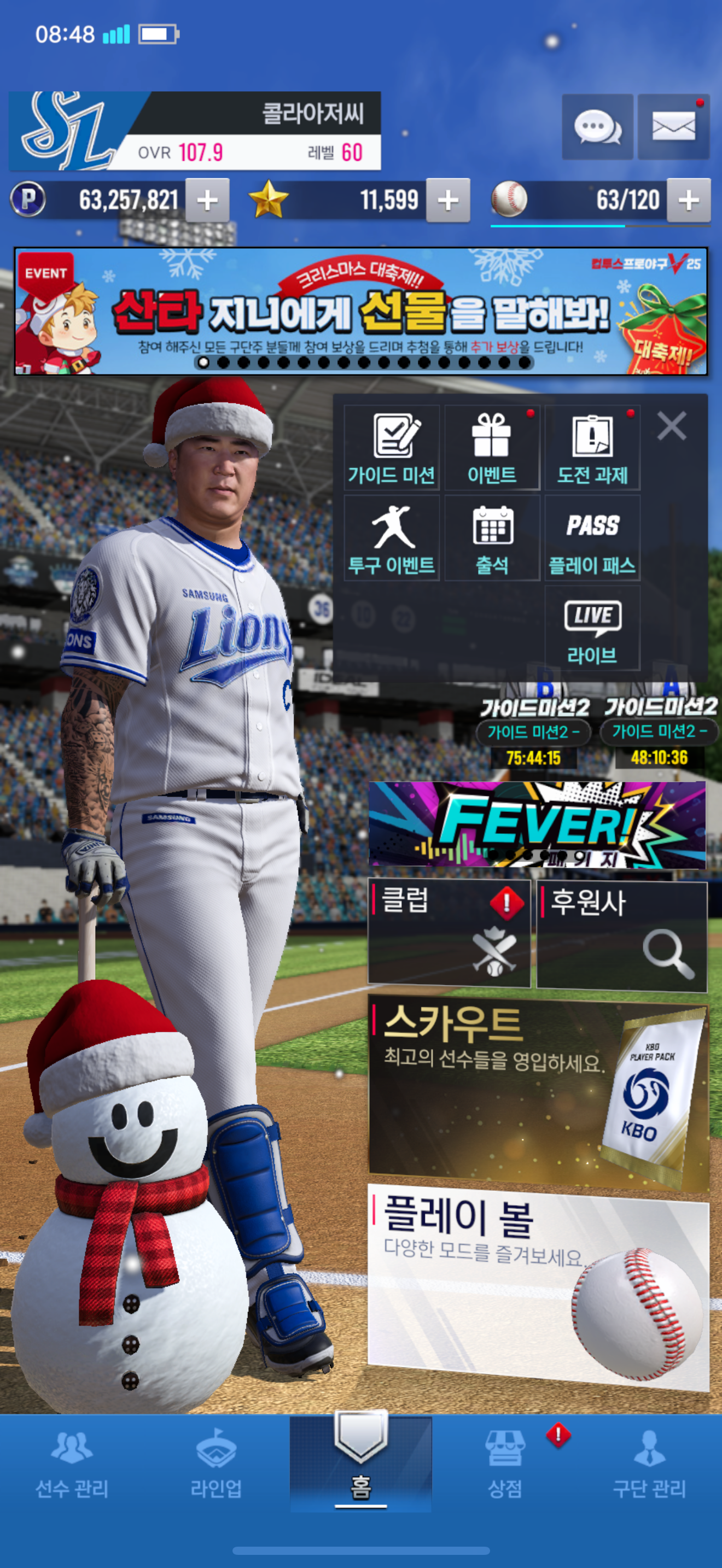Screen dimensions: 722x1568
Task: Open the Santa Genie event banner
Action: coord(360,311)
